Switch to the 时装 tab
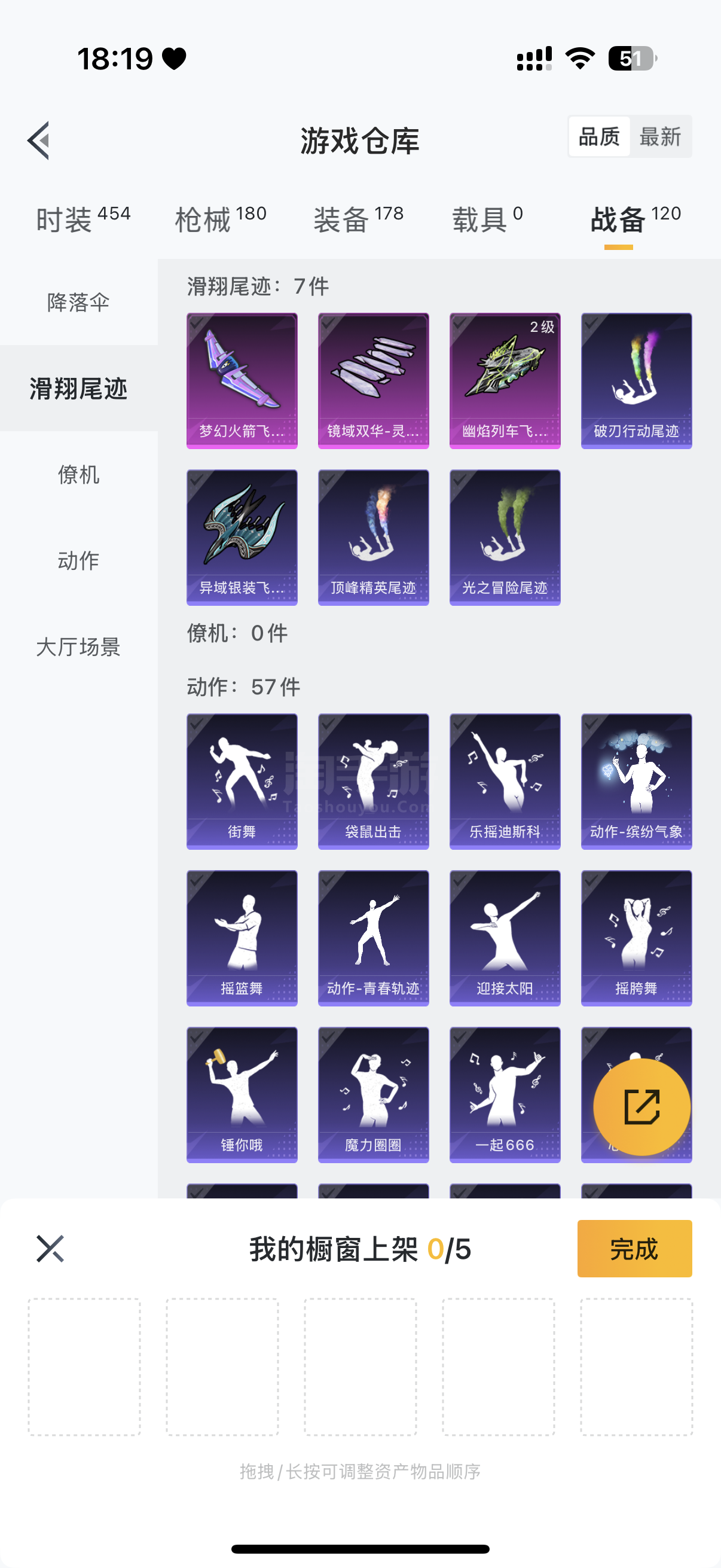Image resolution: width=721 pixels, height=1568 pixels. point(83,219)
